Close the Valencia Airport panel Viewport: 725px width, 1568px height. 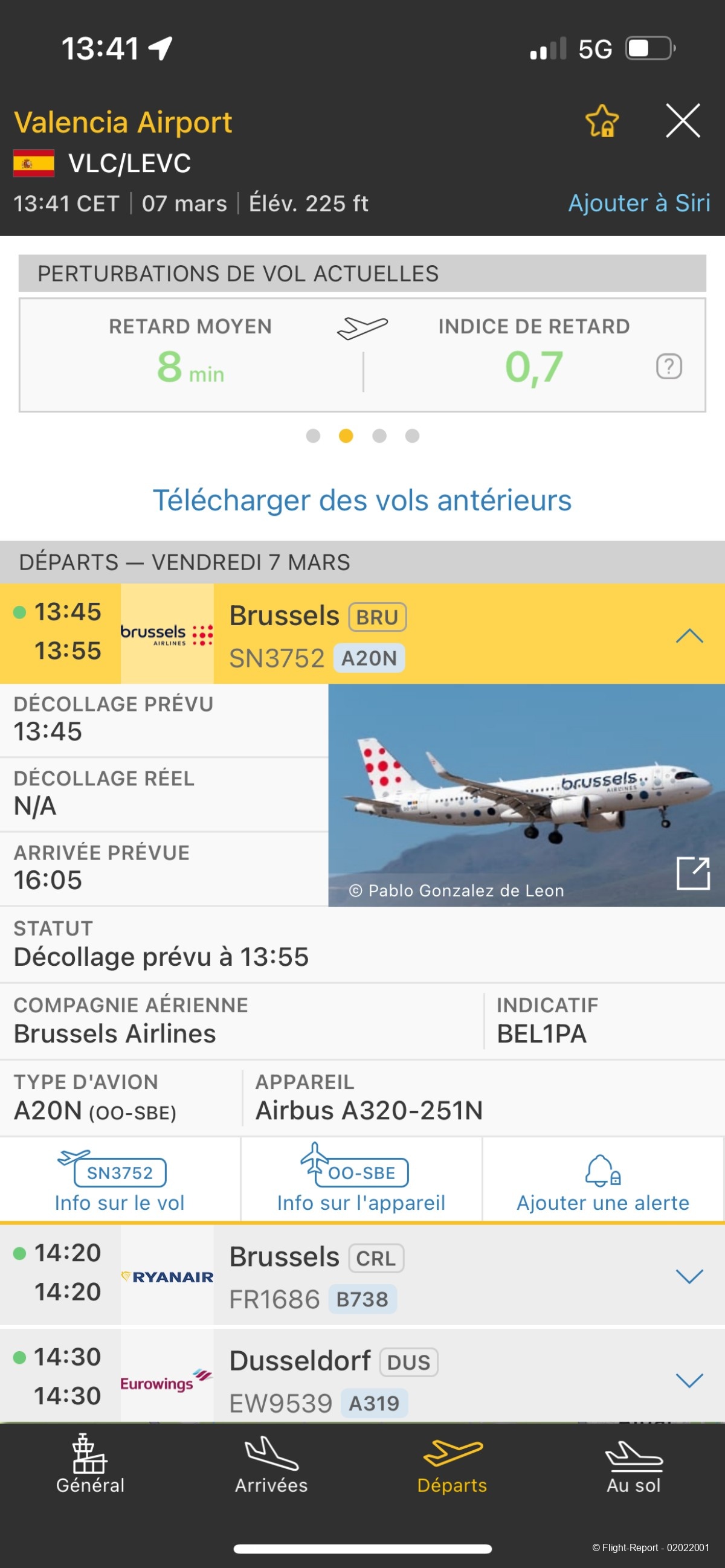pyautogui.click(x=682, y=121)
